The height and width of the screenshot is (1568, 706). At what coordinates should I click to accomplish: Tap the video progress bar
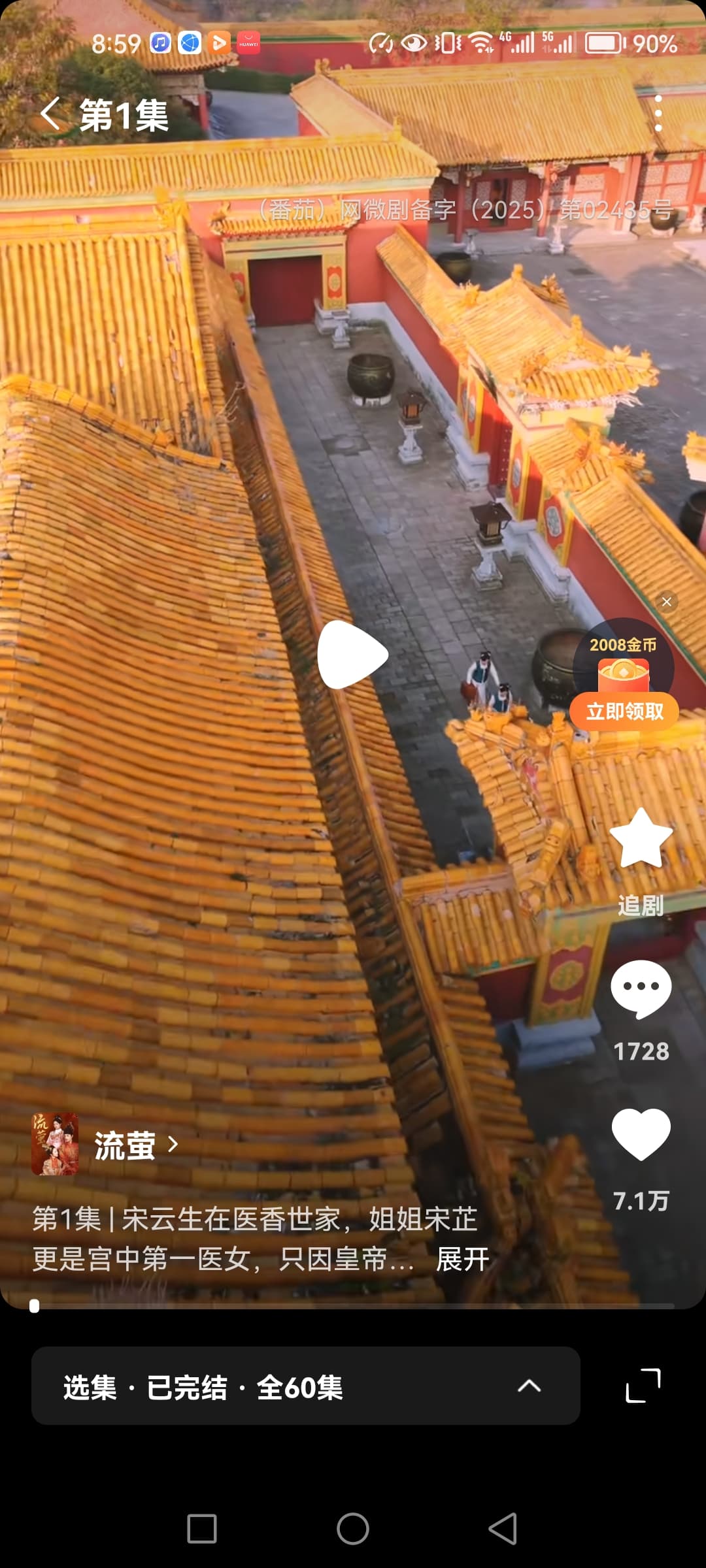click(353, 1306)
